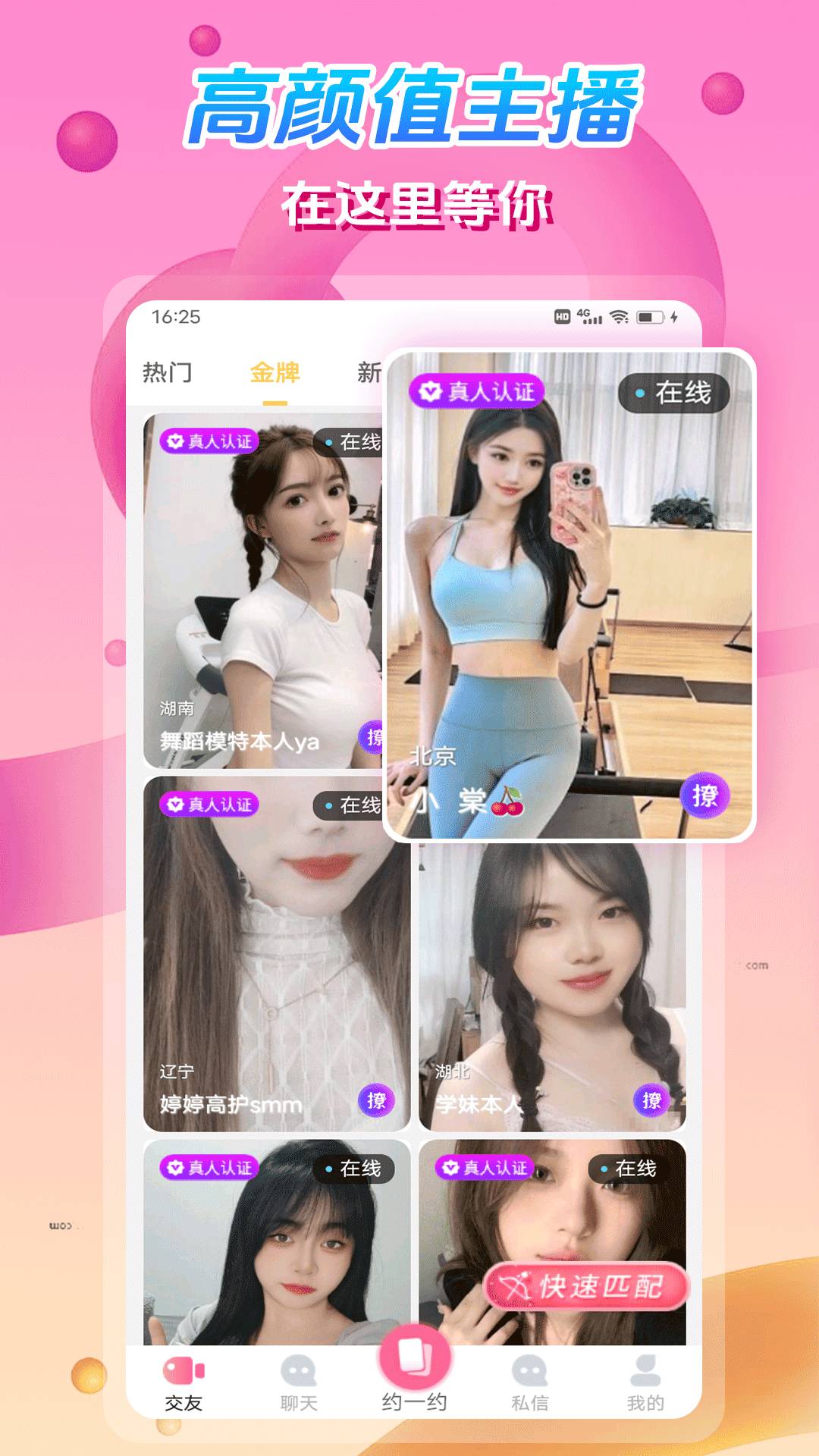The image size is (819, 1456).
Task: Toggle the 在线 online status on 小棠🍒 card
Action: 677,391
